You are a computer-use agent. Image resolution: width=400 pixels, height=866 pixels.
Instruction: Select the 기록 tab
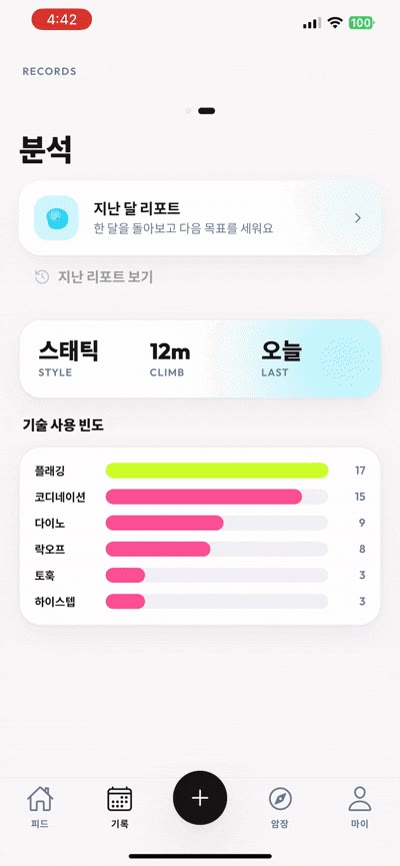click(x=119, y=807)
